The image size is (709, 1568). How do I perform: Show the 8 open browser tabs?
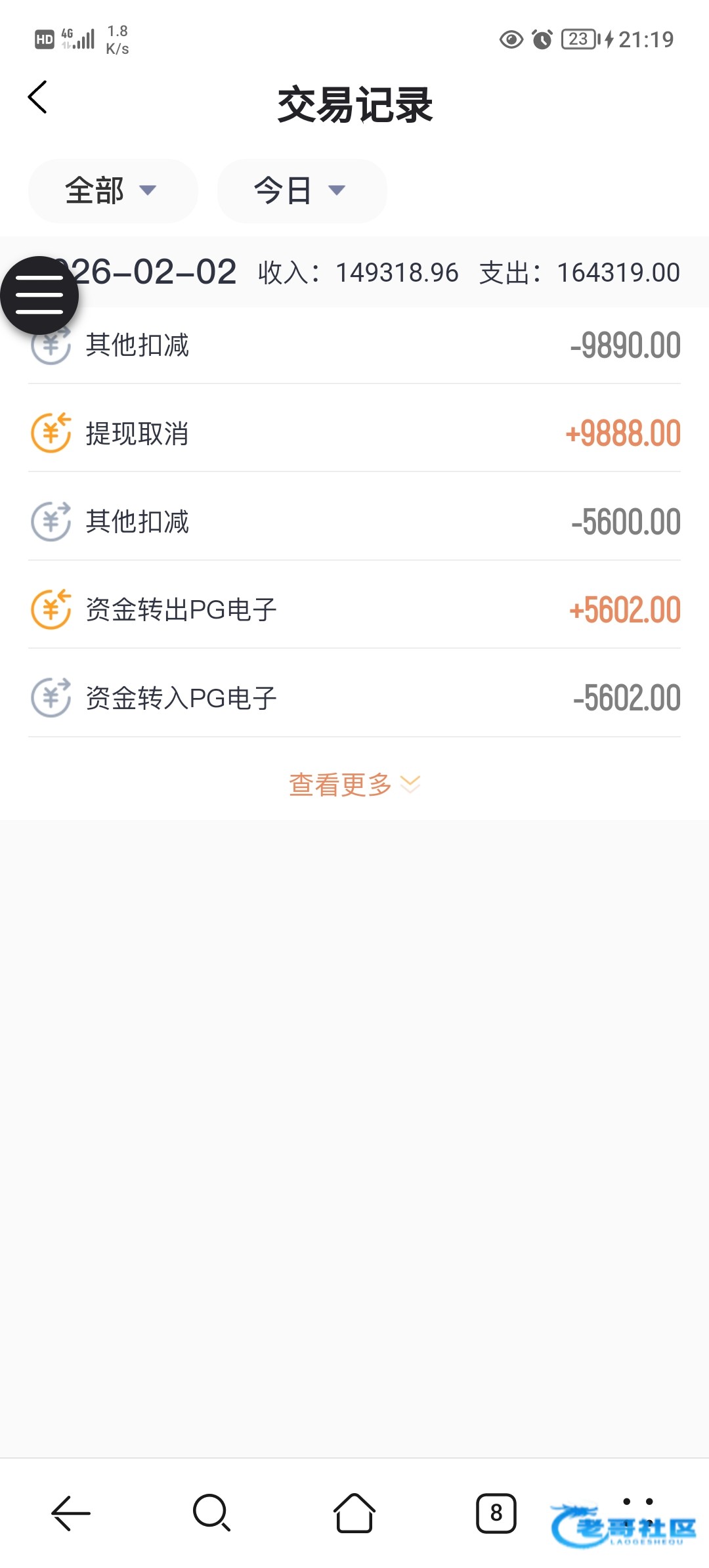496,1513
